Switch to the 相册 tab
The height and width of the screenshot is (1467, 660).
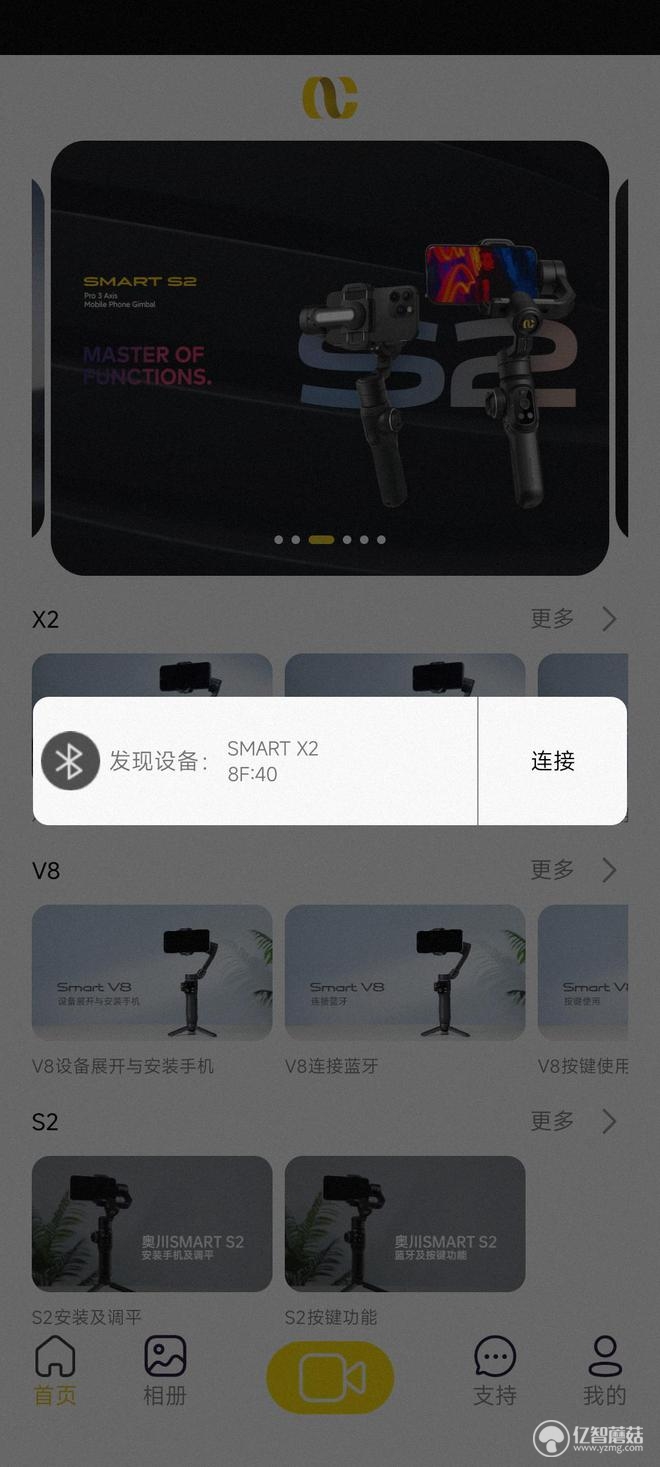(x=165, y=1371)
